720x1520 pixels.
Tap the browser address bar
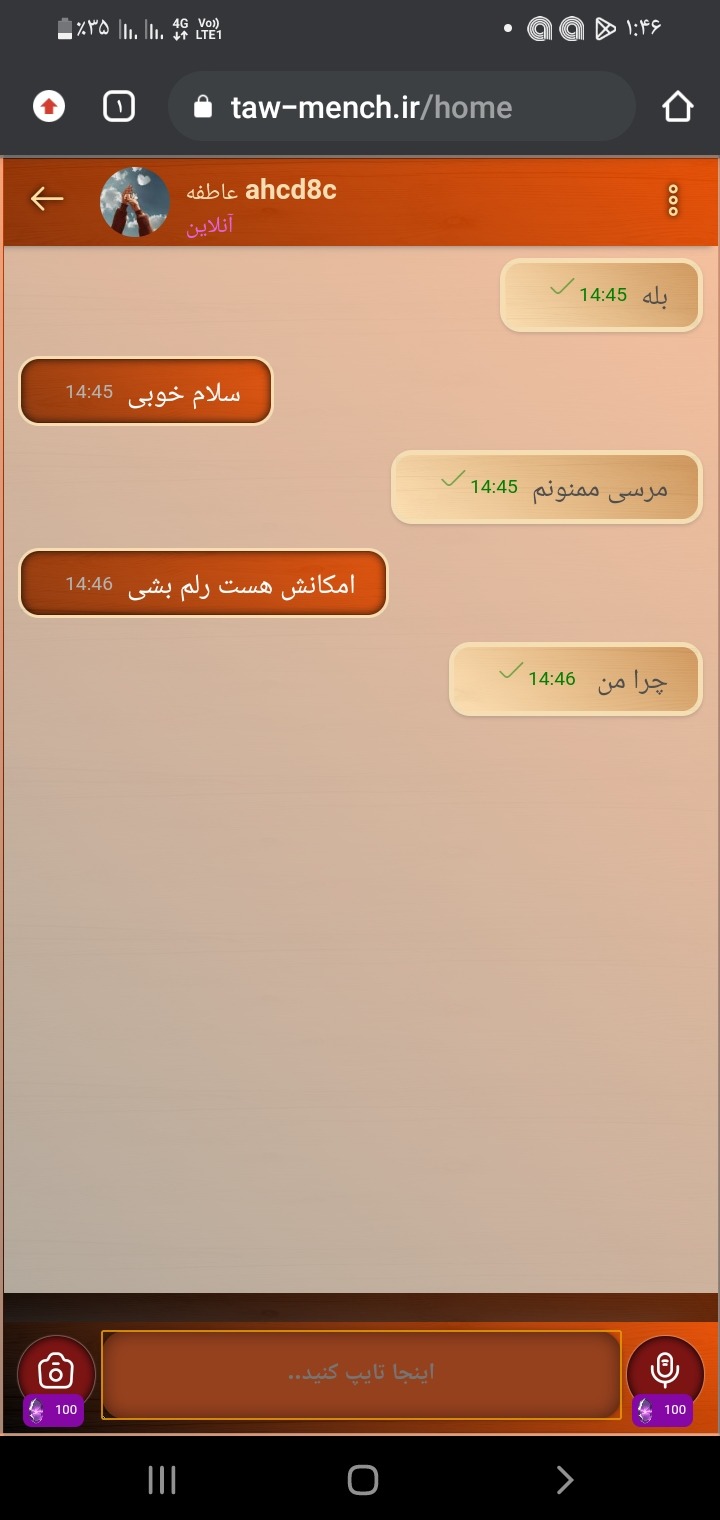401,107
